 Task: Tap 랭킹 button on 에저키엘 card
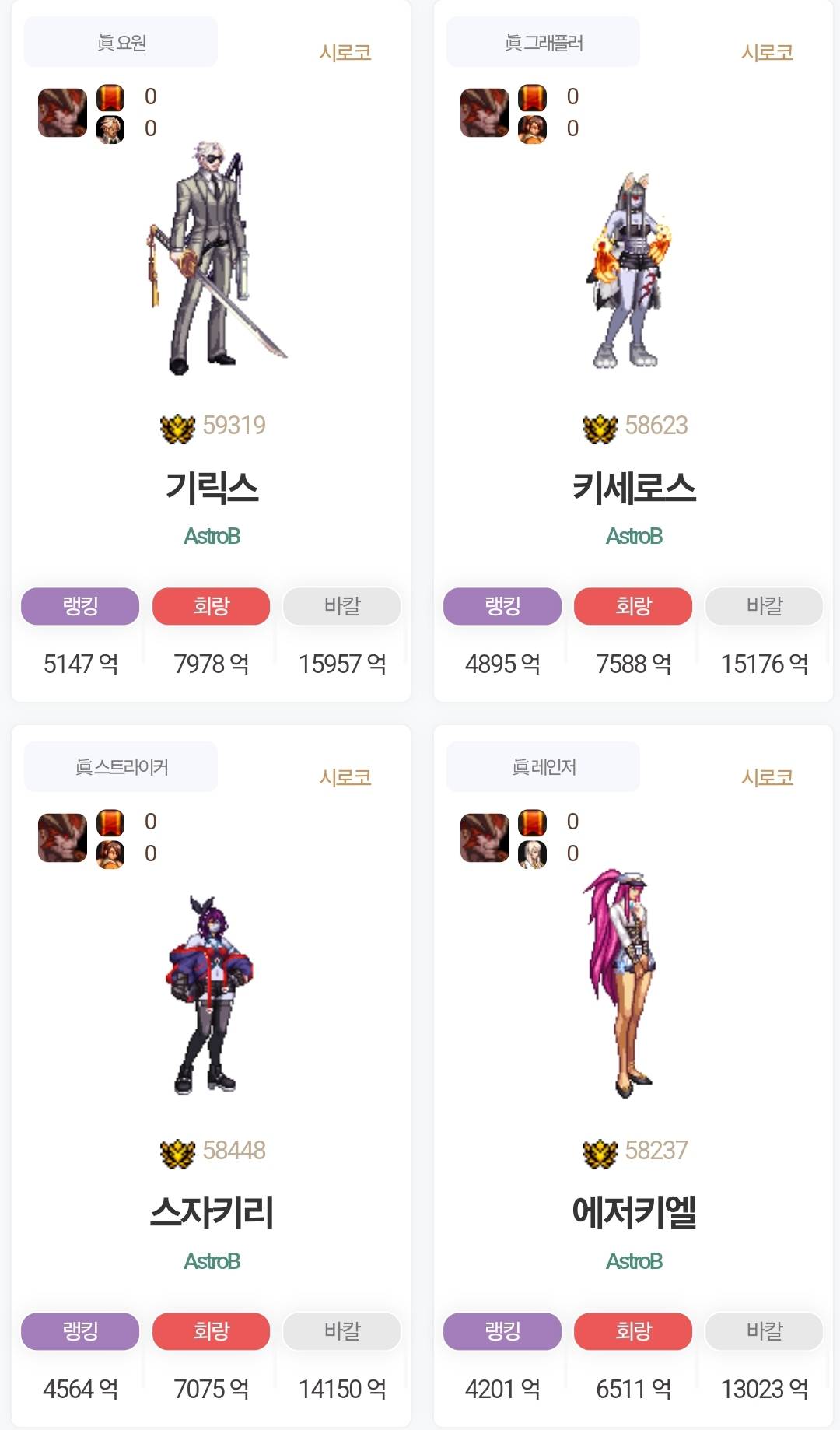(x=502, y=1331)
